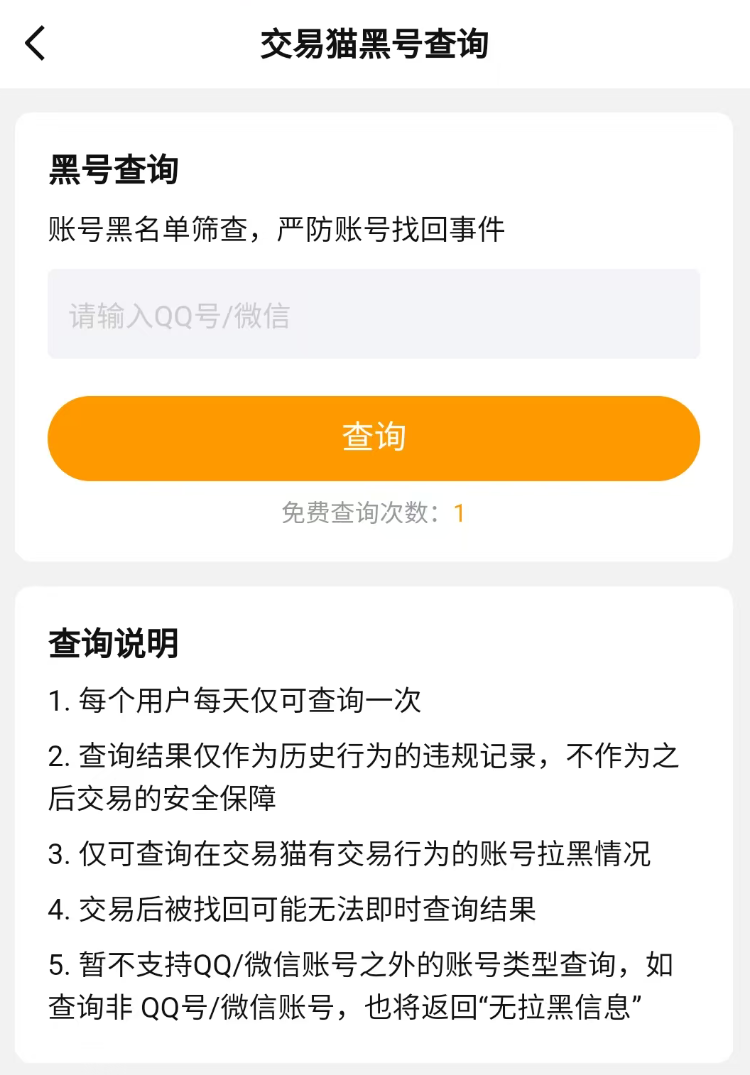
Task: Focus the QQ号/微信 input field
Action: 373,315
